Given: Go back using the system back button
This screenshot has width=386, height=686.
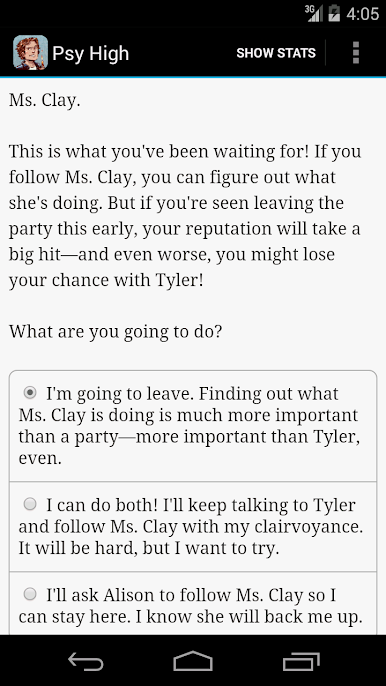Looking at the screenshot, I should [x=86, y=661].
